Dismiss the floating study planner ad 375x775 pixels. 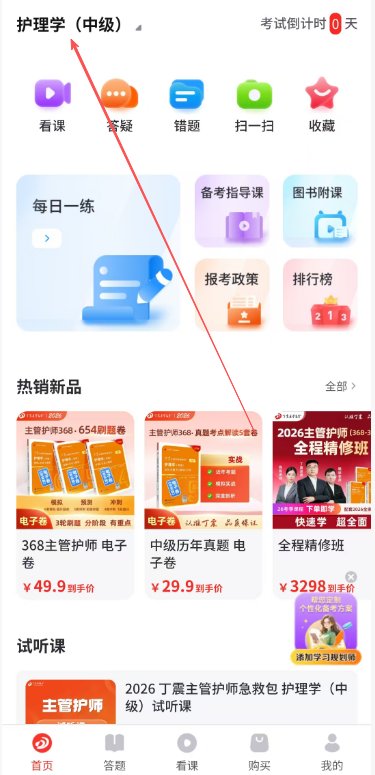coord(351,577)
